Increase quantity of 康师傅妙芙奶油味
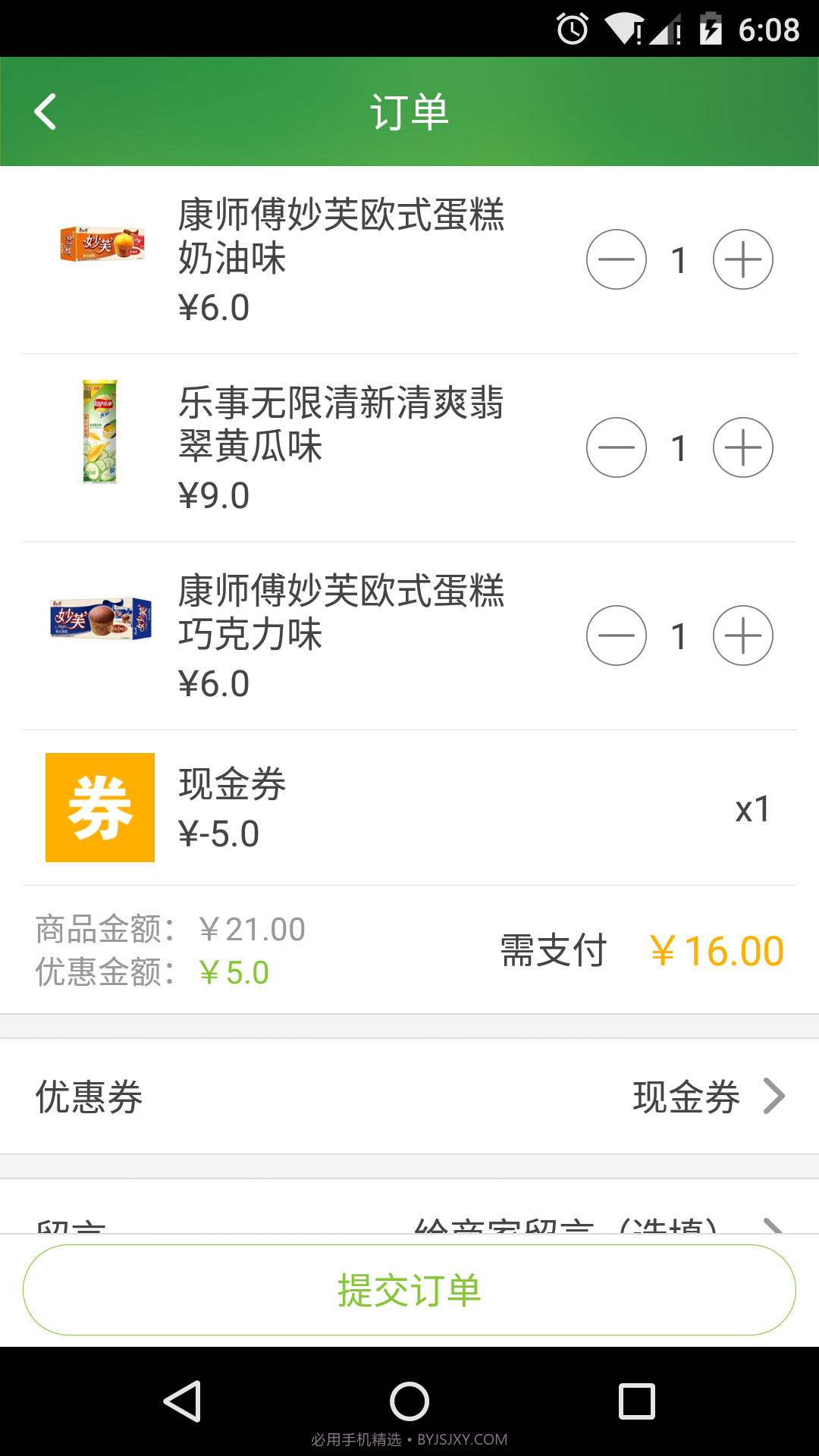 point(742,259)
